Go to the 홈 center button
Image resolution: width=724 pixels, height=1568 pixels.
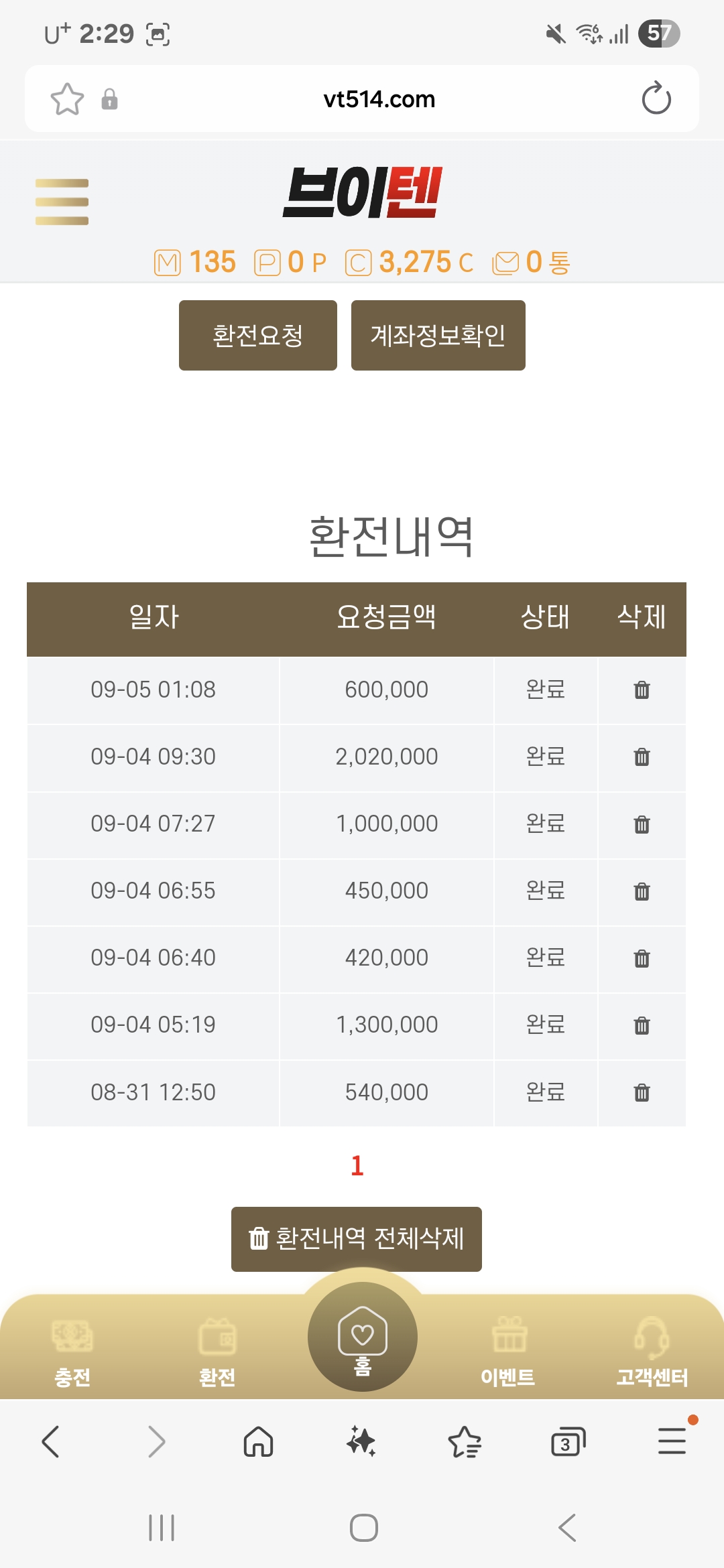(363, 1337)
